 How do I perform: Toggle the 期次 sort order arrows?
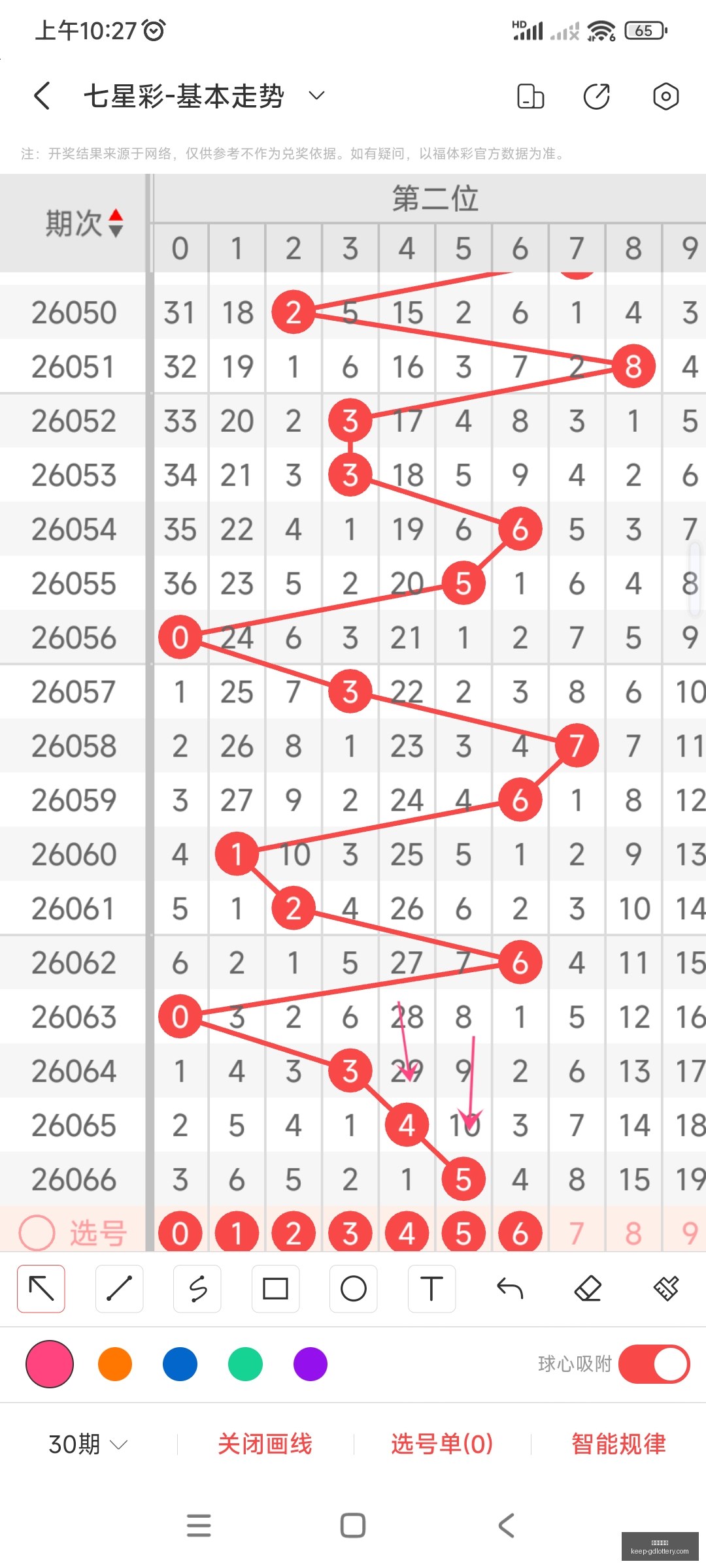(116, 223)
